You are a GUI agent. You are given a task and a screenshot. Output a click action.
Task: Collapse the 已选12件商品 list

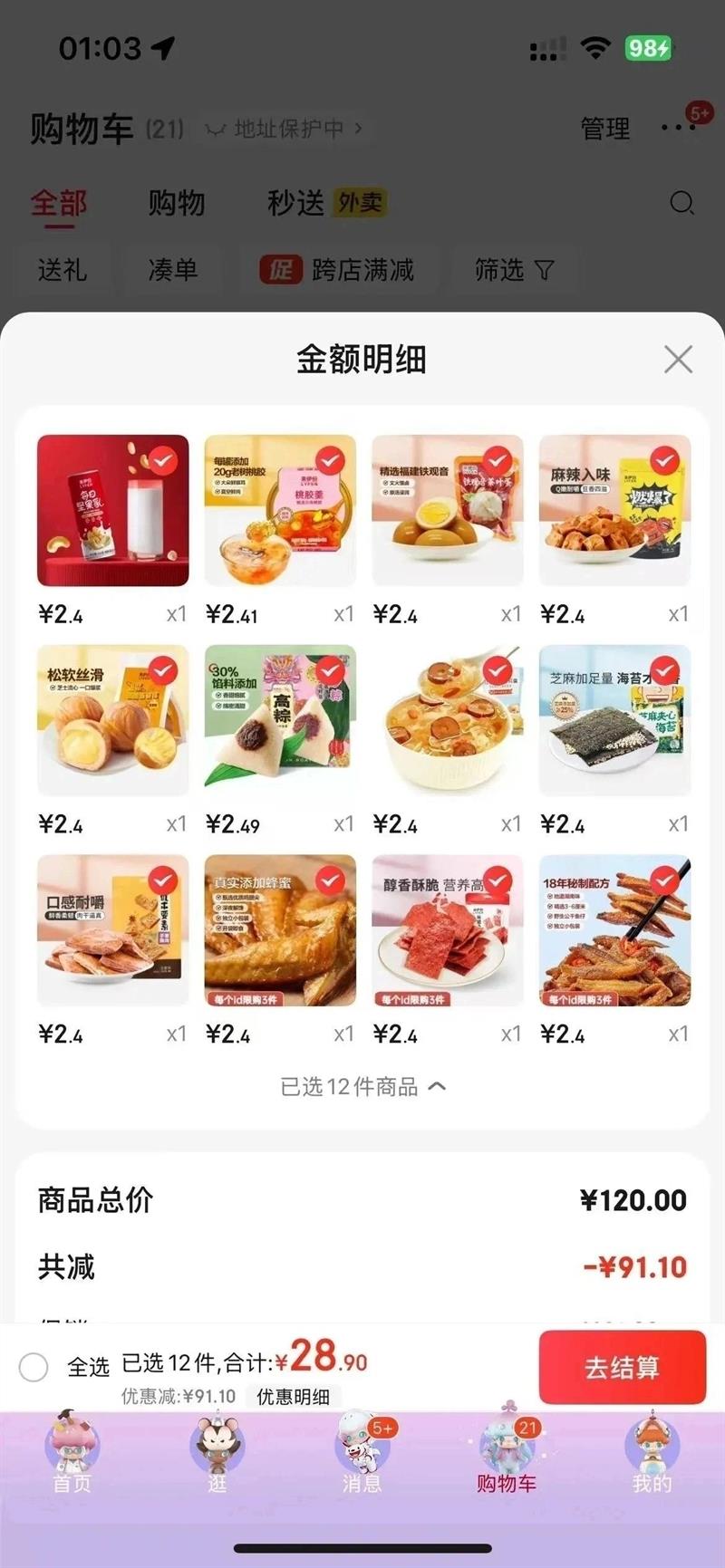tap(362, 1086)
